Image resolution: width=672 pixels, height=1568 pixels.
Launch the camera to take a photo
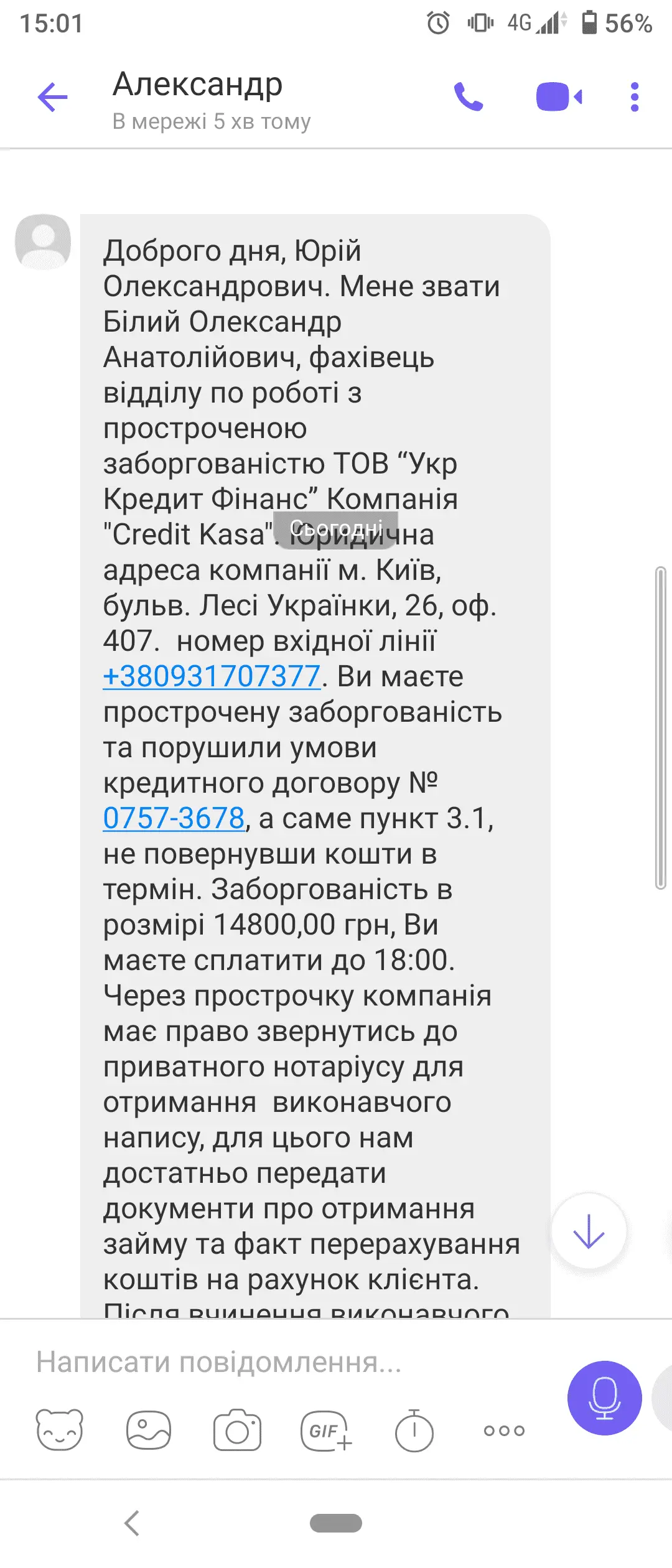click(x=237, y=1430)
